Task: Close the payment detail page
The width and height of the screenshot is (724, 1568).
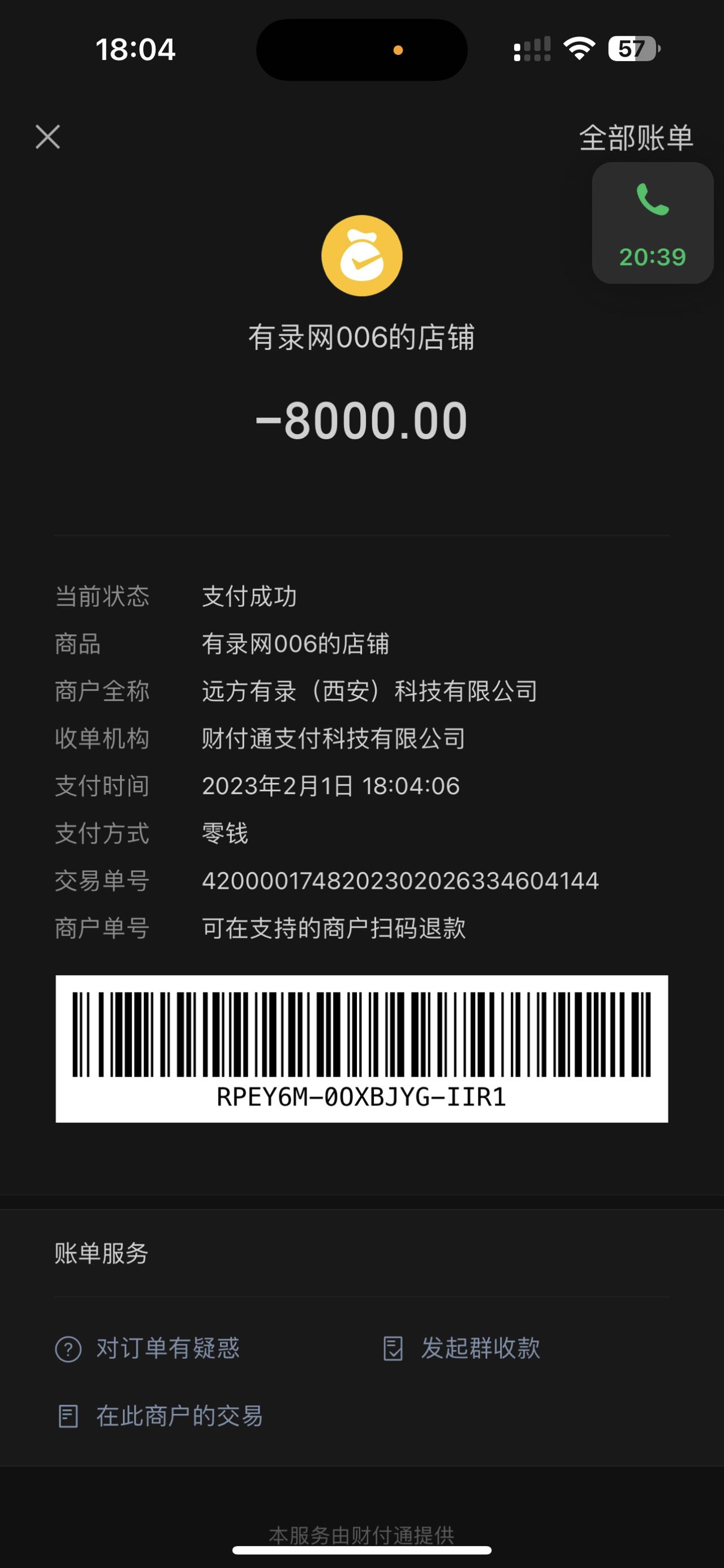Action: click(48, 137)
